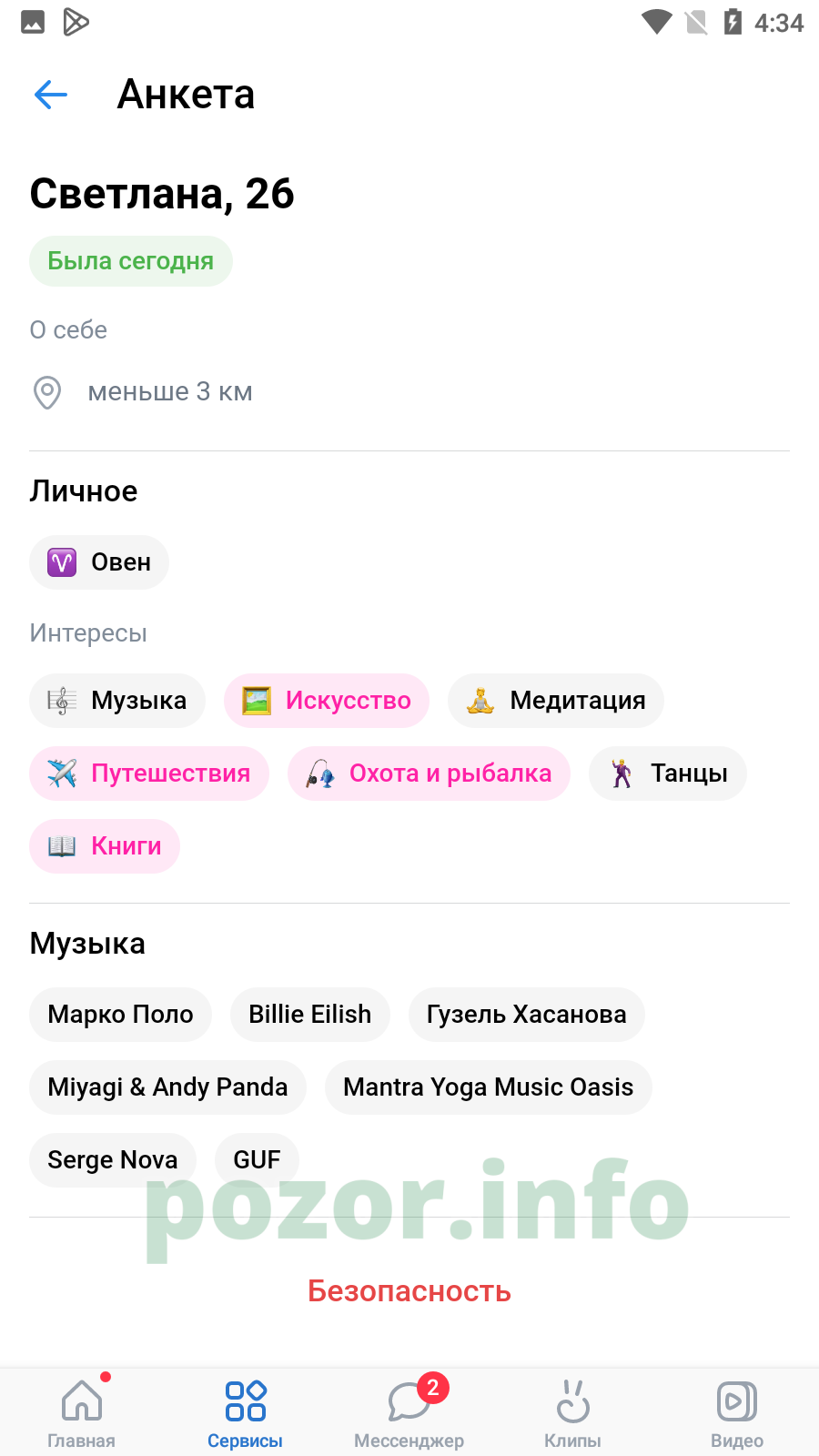Open the Видео tab
The width and height of the screenshot is (819, 1456).
tap(737, 1412)
